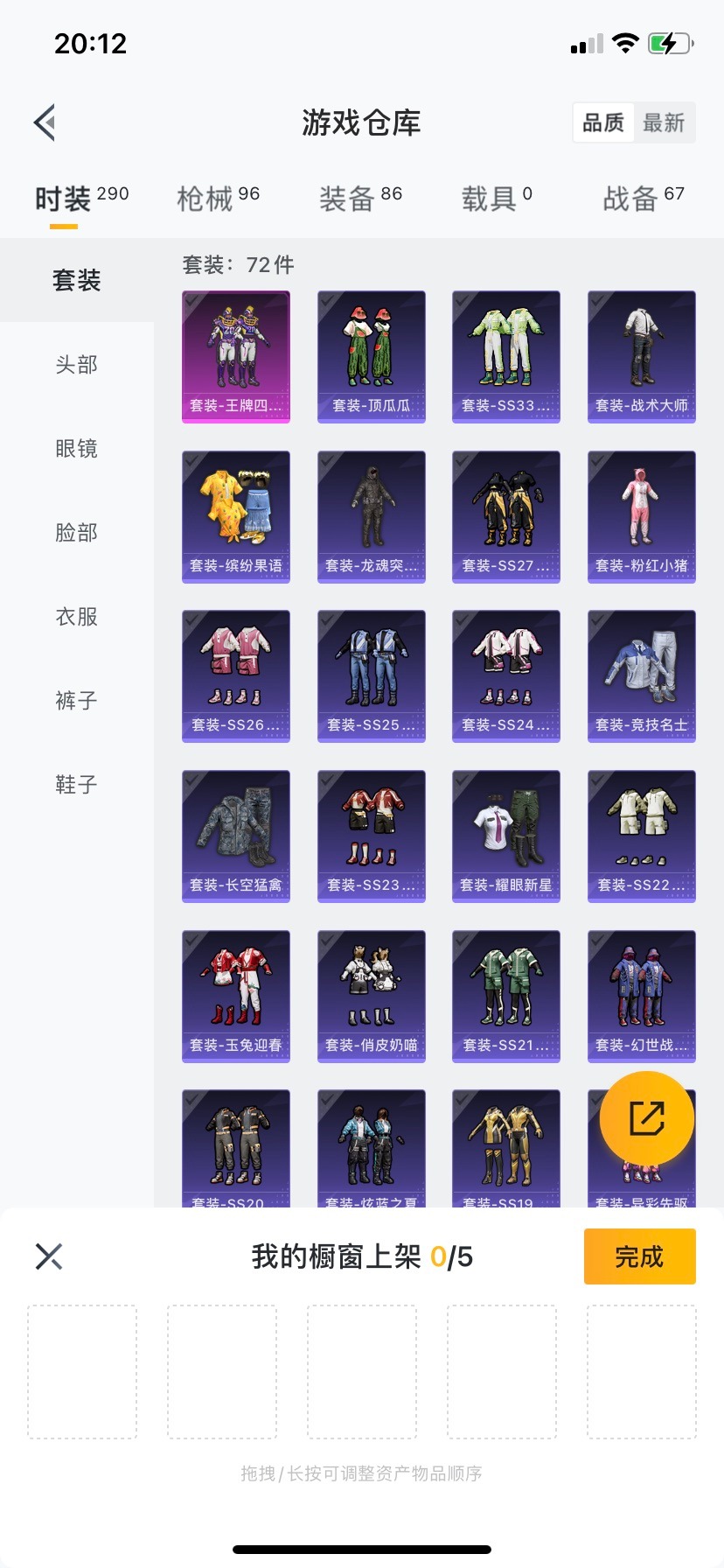
Task: Show the 裤子 category
Action: pos(76,700)
